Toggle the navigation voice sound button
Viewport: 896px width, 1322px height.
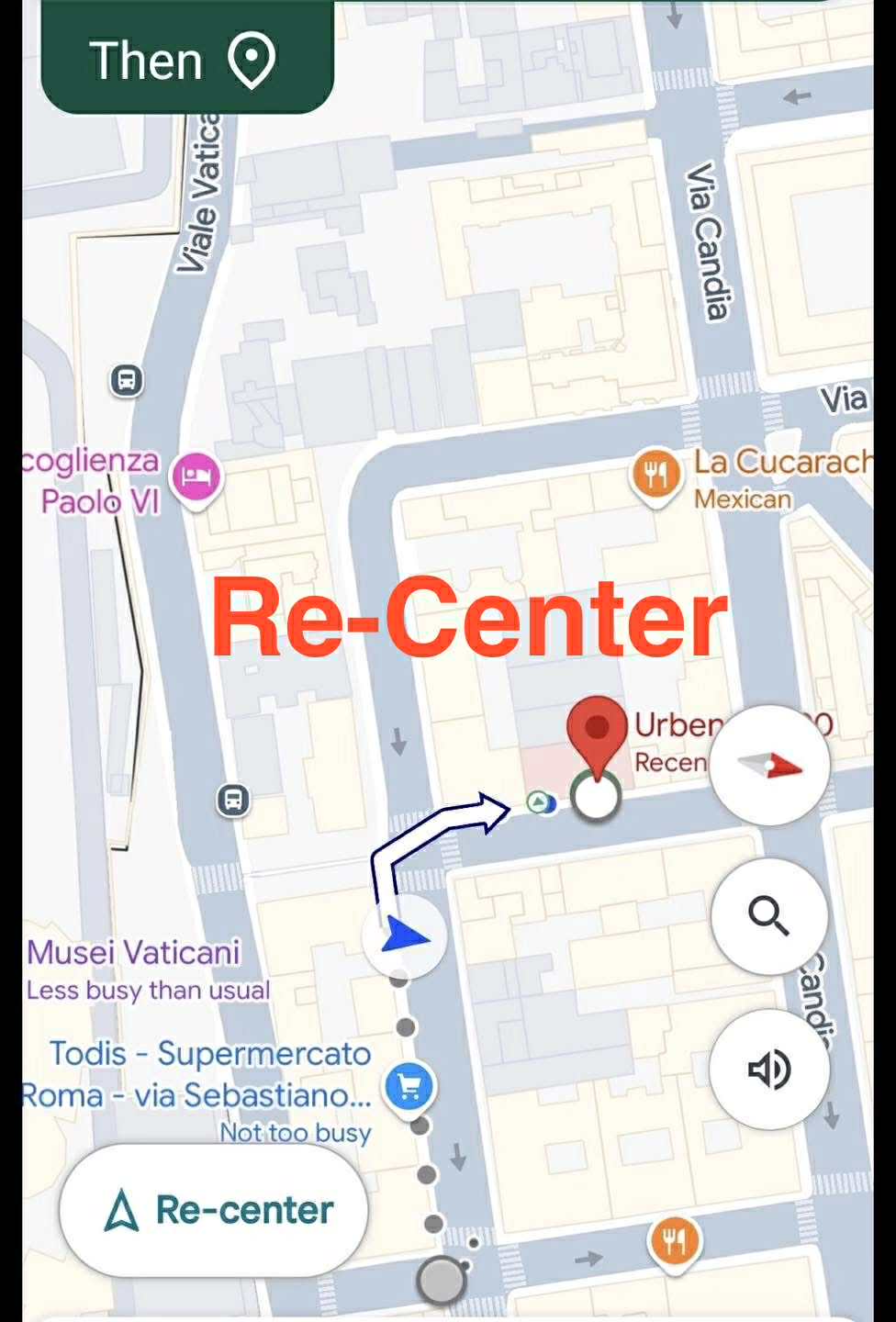[x=769, y=1070]
